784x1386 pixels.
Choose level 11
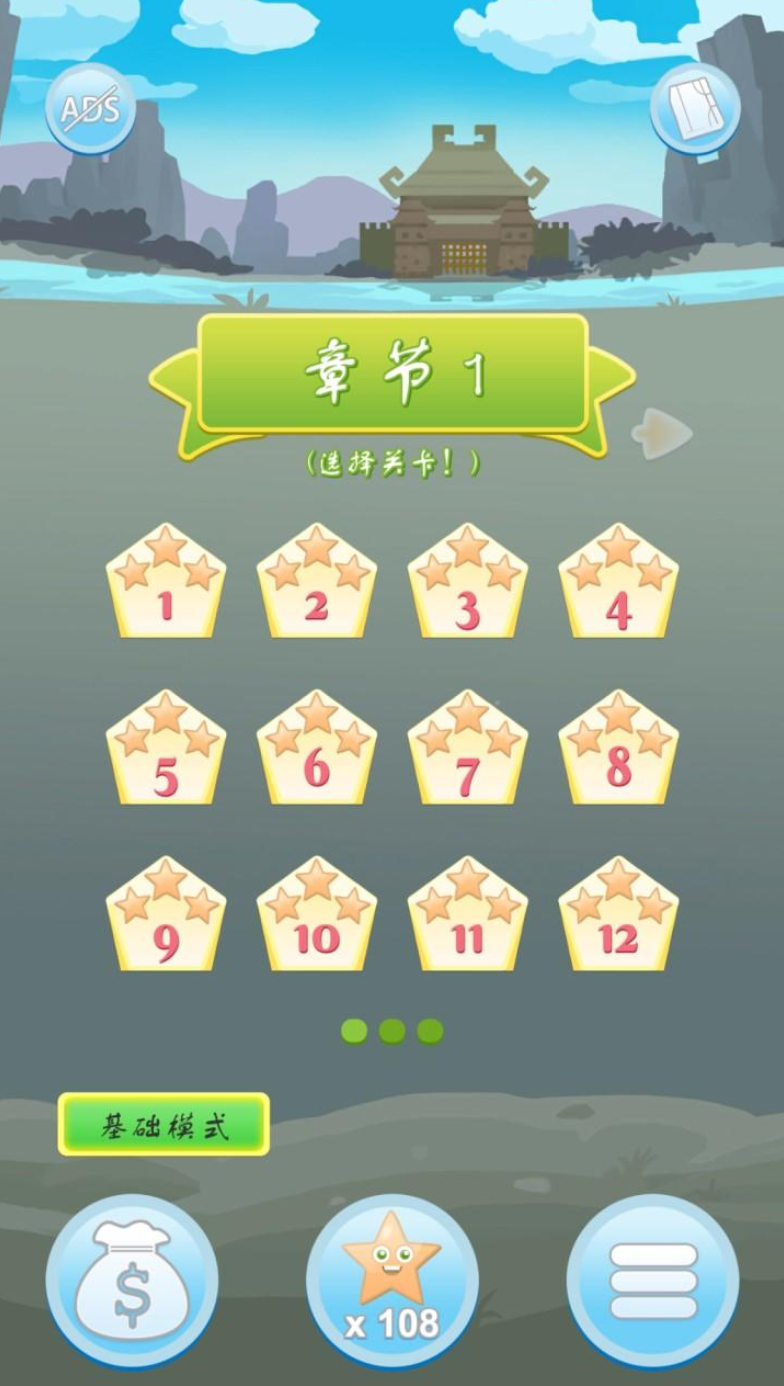pos(467,916)
